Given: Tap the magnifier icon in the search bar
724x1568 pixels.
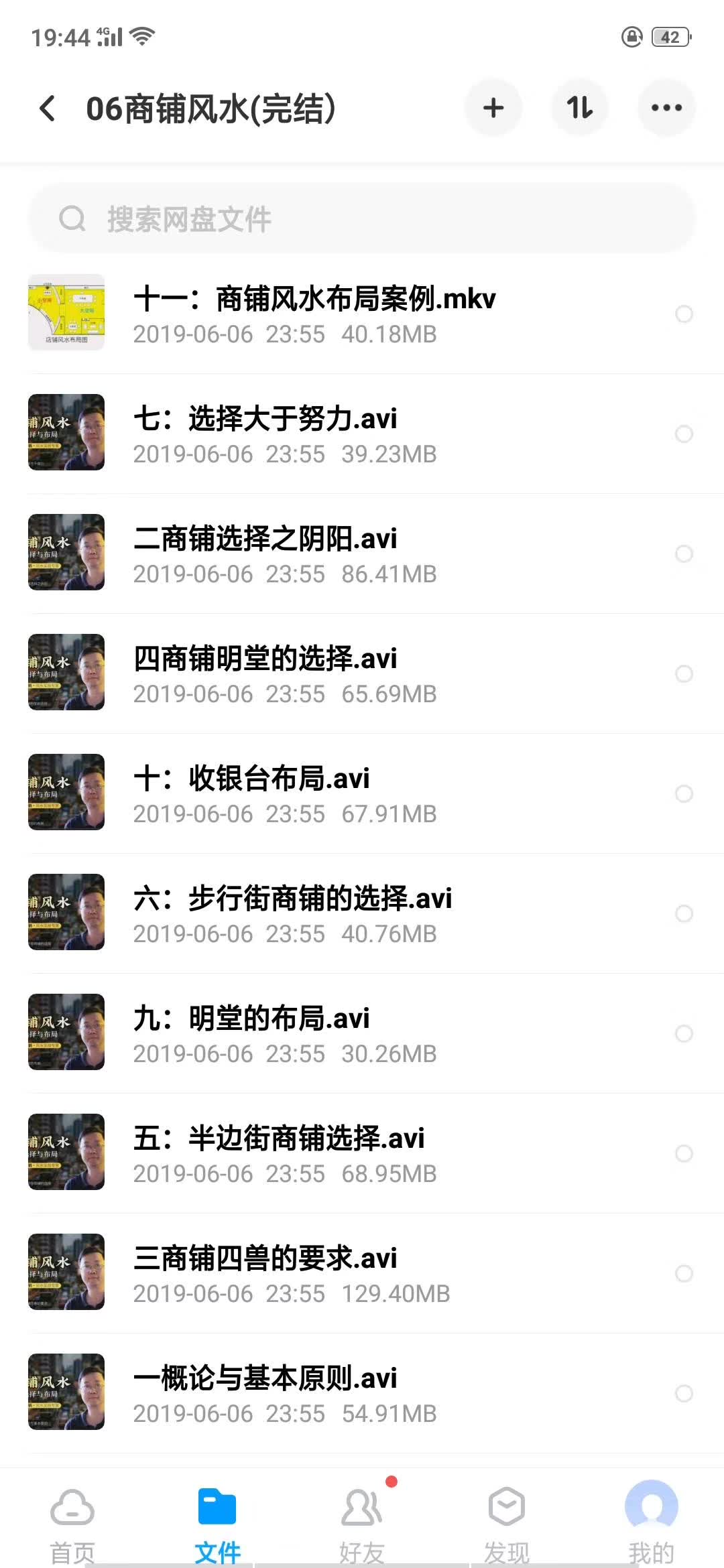Looking at the screenshot, I should coord(72,218).
